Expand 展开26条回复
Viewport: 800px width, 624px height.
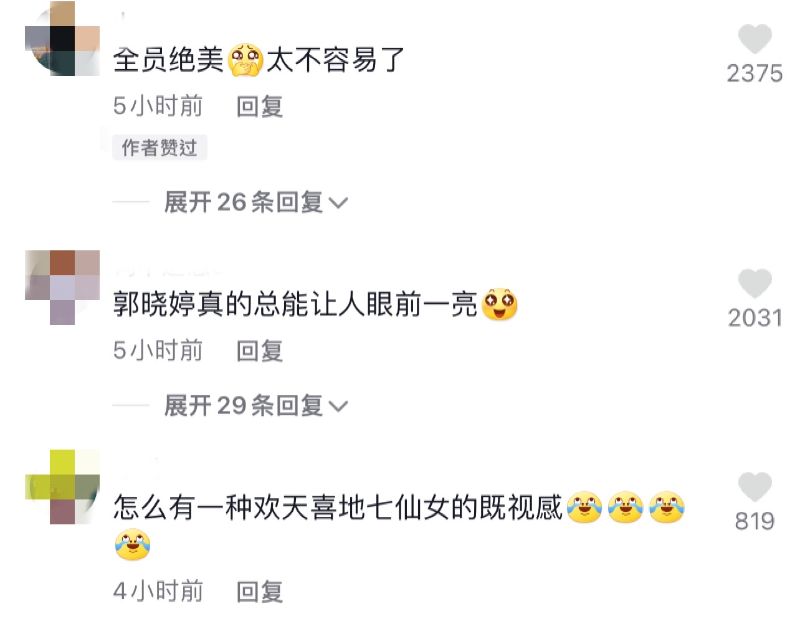pos(256,202)
